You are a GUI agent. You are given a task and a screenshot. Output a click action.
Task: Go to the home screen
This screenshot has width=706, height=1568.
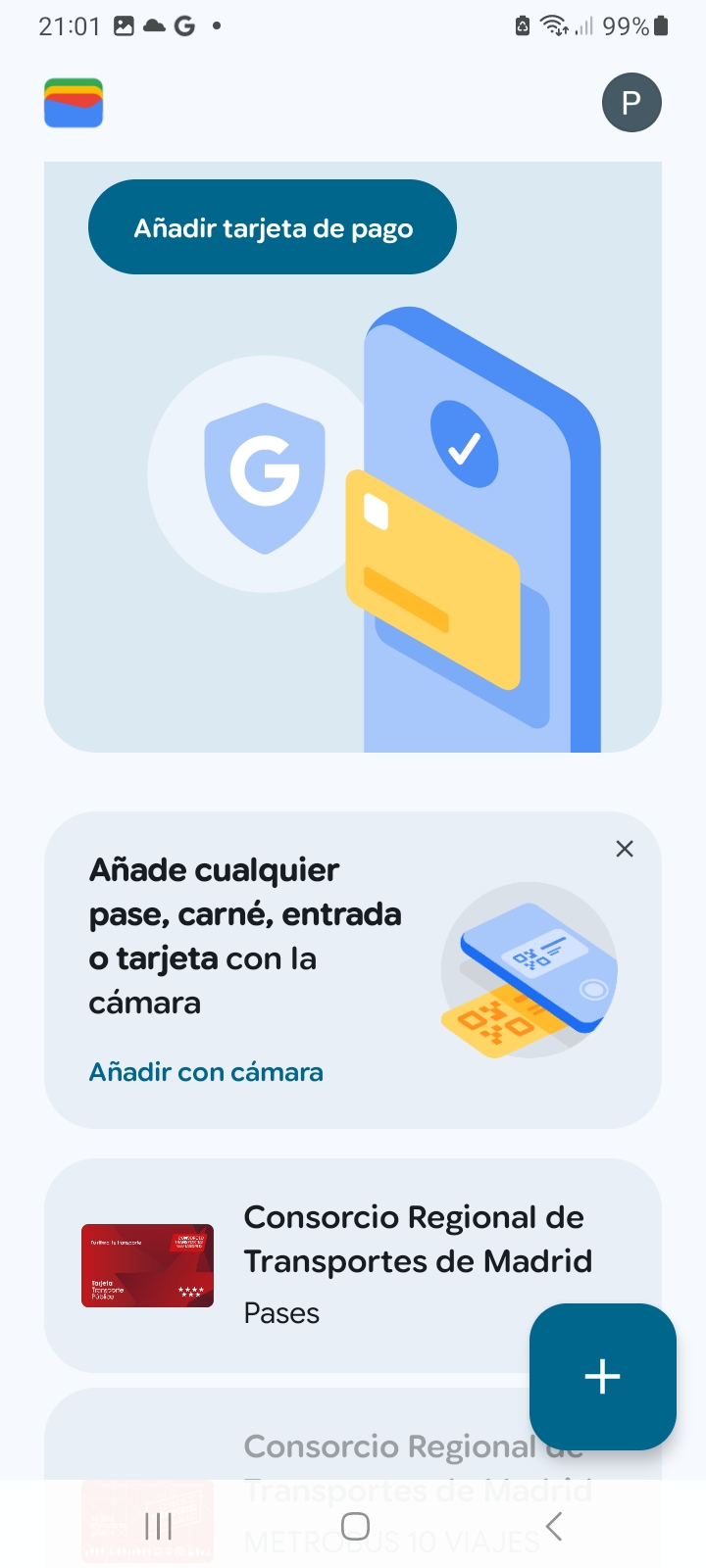(355, 1526)
